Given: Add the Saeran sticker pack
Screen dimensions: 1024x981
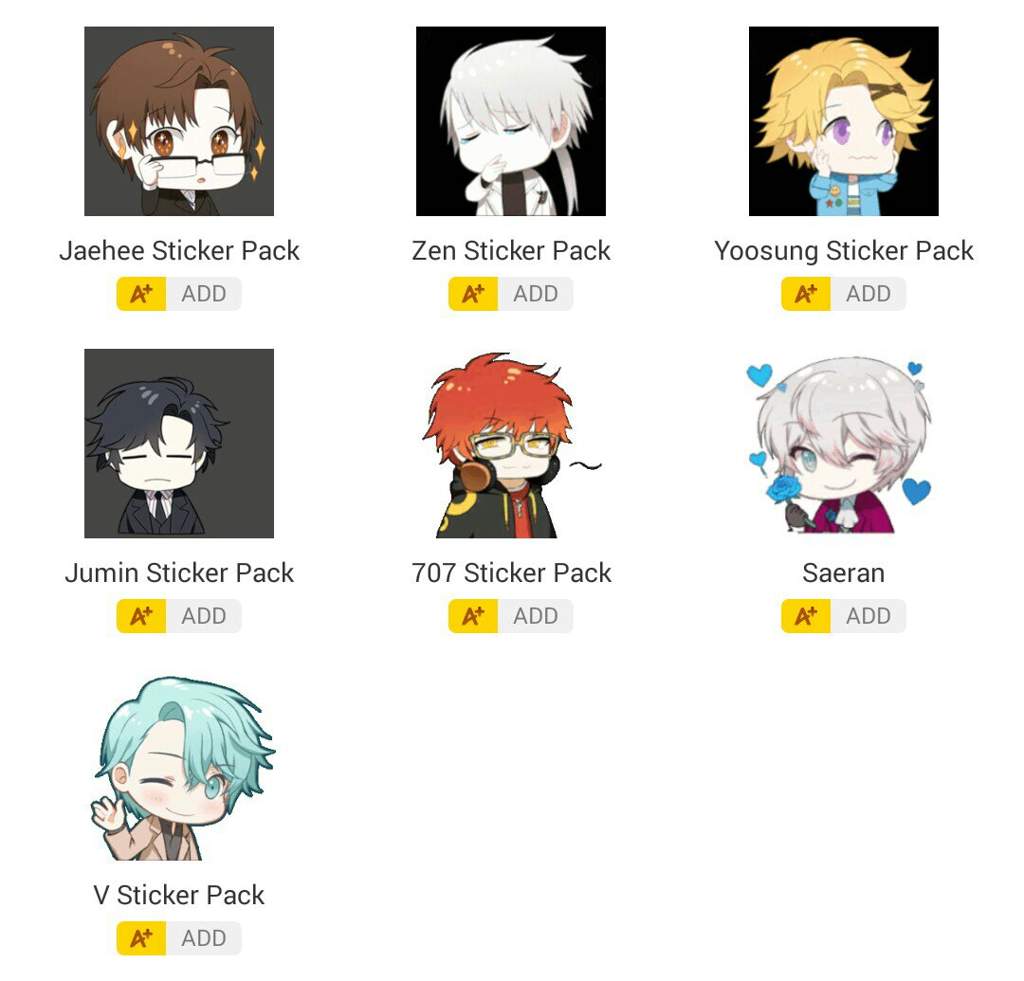Looking at the screenshot, I should (843, 616).
